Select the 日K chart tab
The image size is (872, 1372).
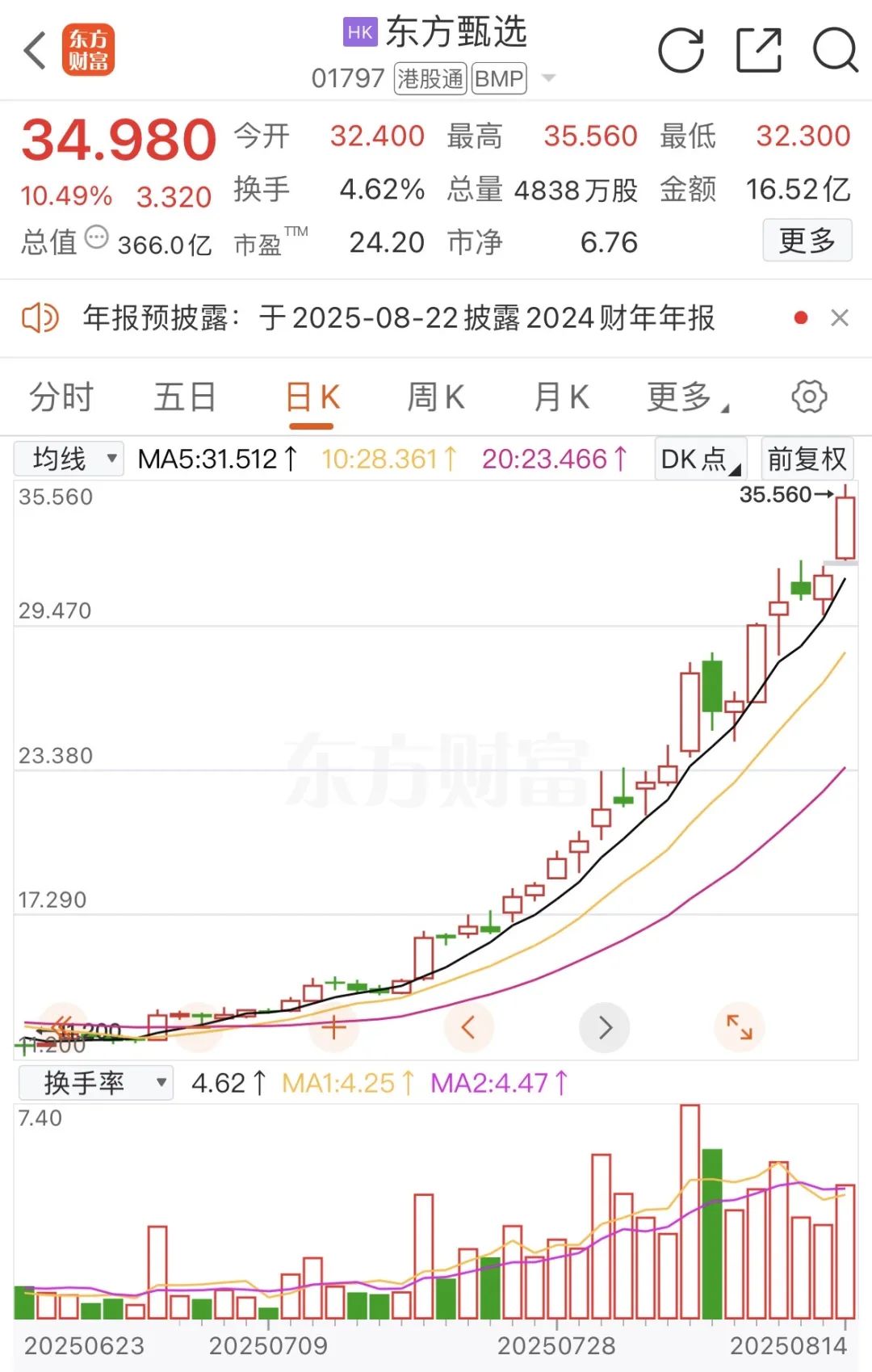[x=312, y=397]
